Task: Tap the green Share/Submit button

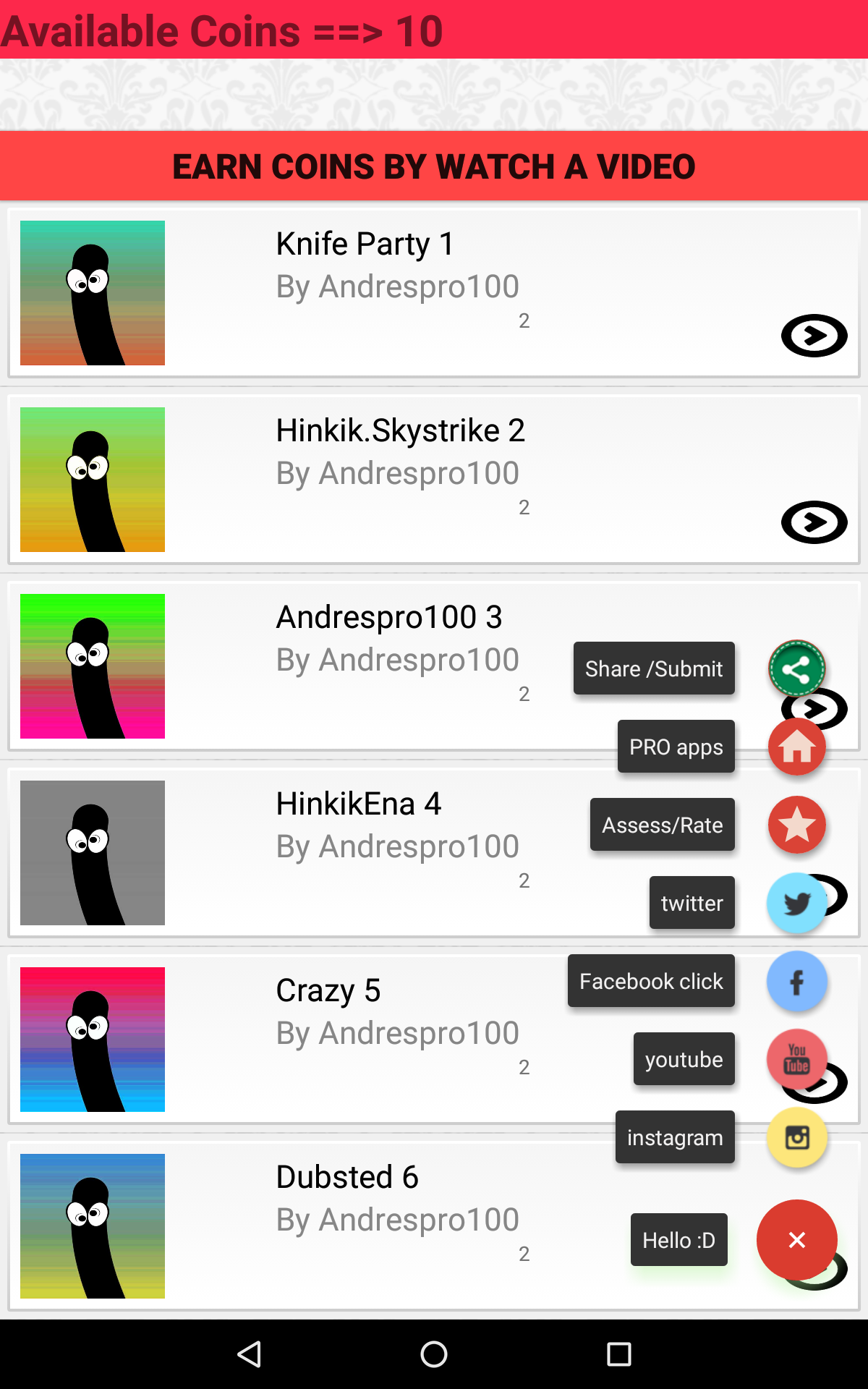Action: point(796,669)
